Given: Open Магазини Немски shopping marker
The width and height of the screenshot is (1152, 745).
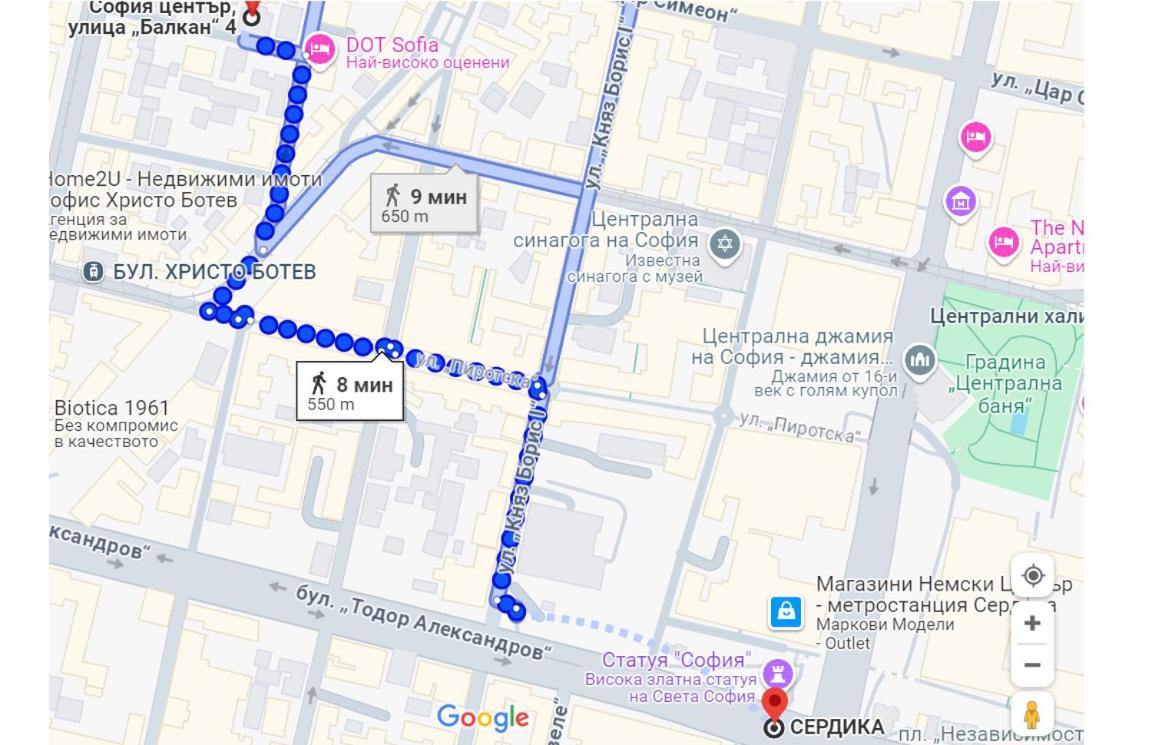Looking at the screenshot, I should coord(786,611).
